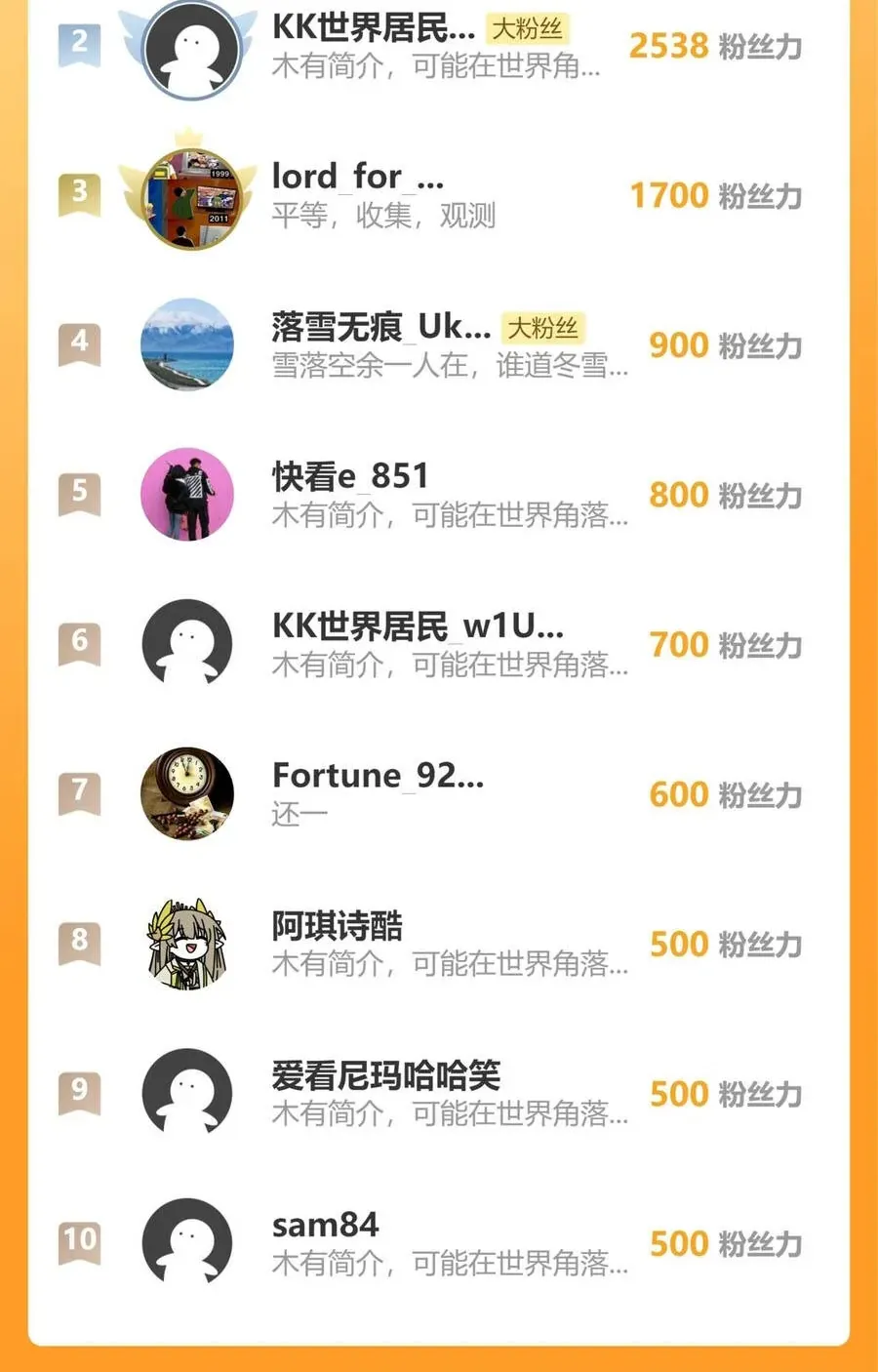Open lord_for_... user profile row
Screen dimensions: 878x1372
point(357,178)
